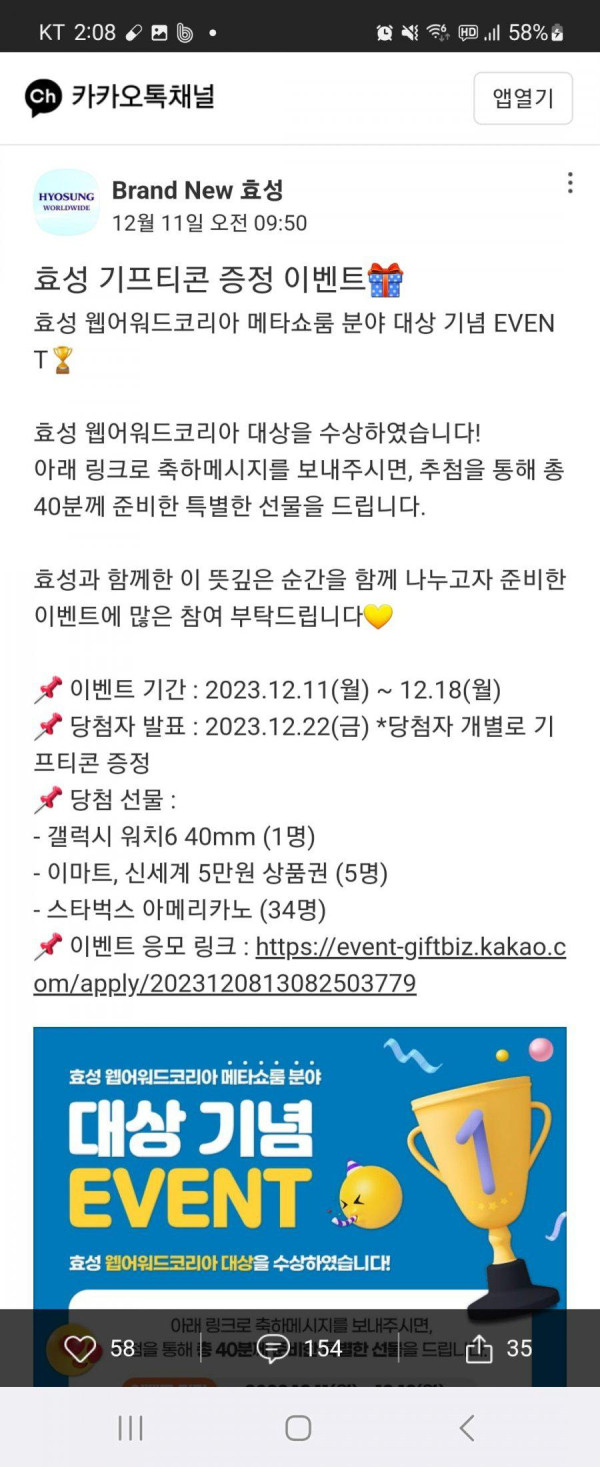The image size is (600, 1467).
Task: Tap the 앱열기 button
Action: (522, 98)
